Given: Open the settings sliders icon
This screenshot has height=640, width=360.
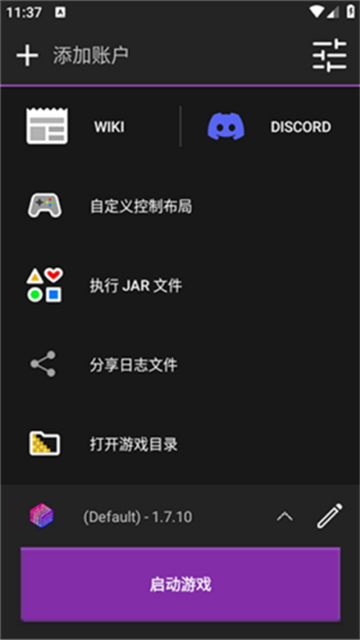Looking at the screenshot, I should pos(330,55).
